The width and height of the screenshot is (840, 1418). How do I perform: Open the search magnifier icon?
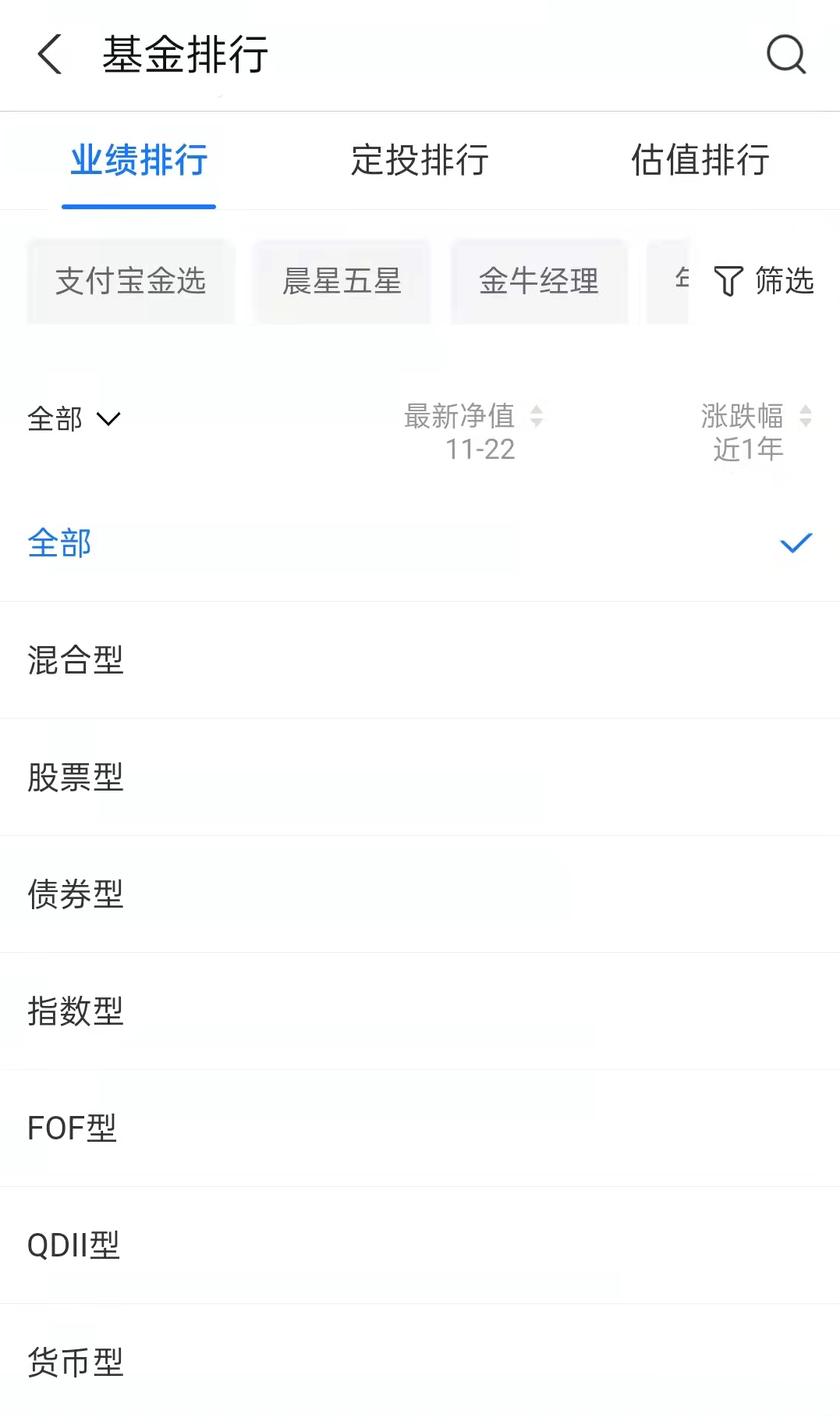(x=785, y=55)
